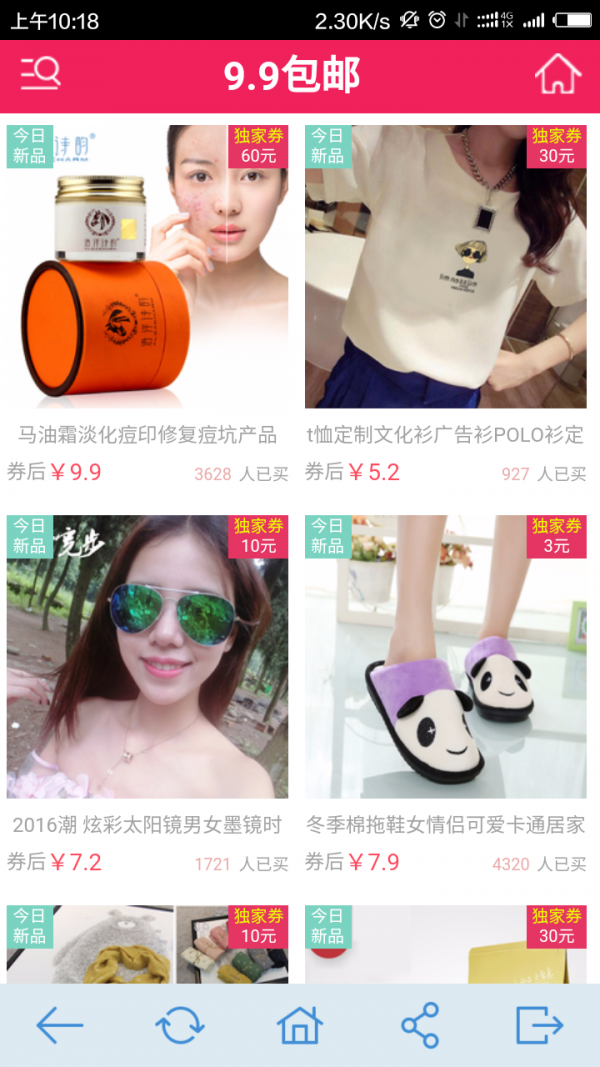Viewport: 600px width, 1067px height.
Task: Go to home via the header house icon
Action: point(557,74)
